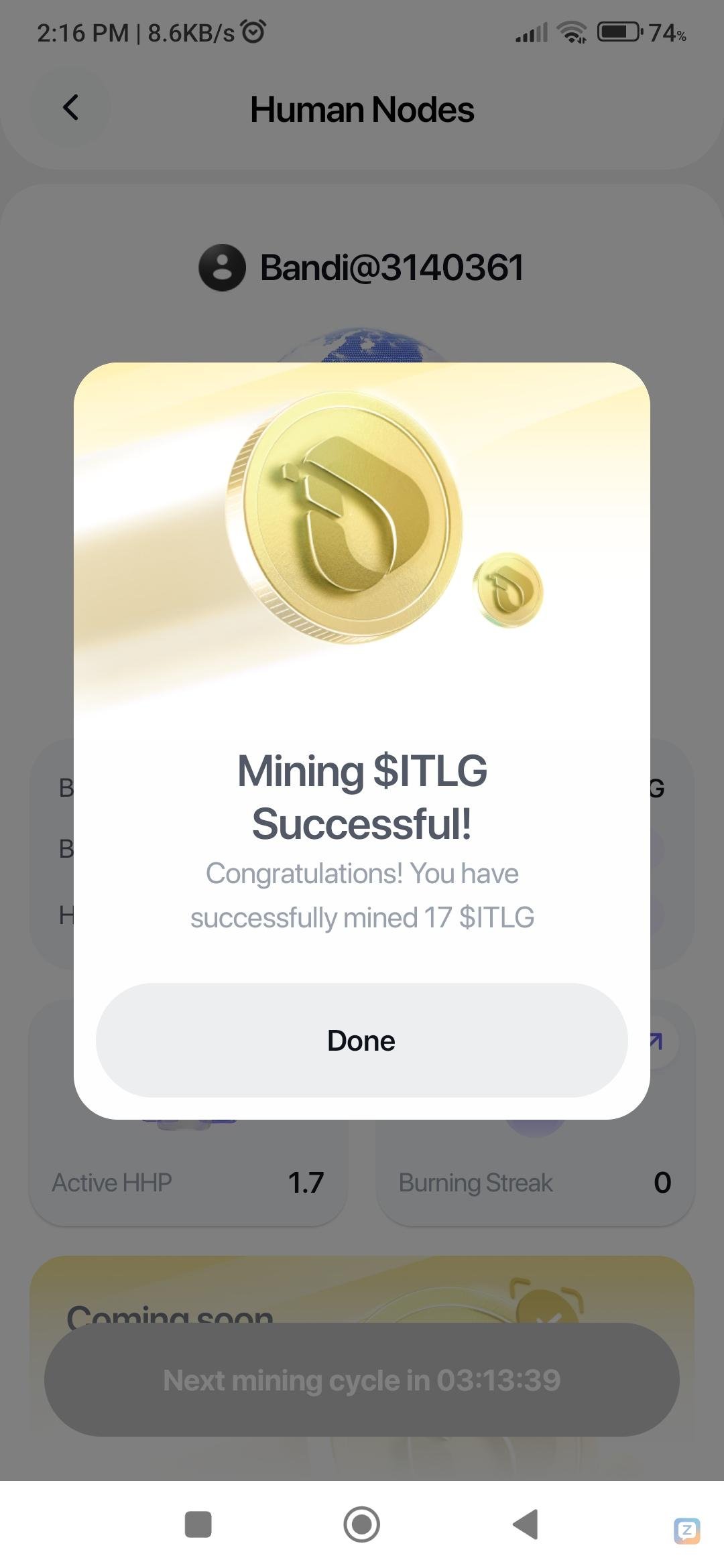Go back using the header arrow
Image resolution: width=724 pixels, height=1568 pixels.
[70, 107]
